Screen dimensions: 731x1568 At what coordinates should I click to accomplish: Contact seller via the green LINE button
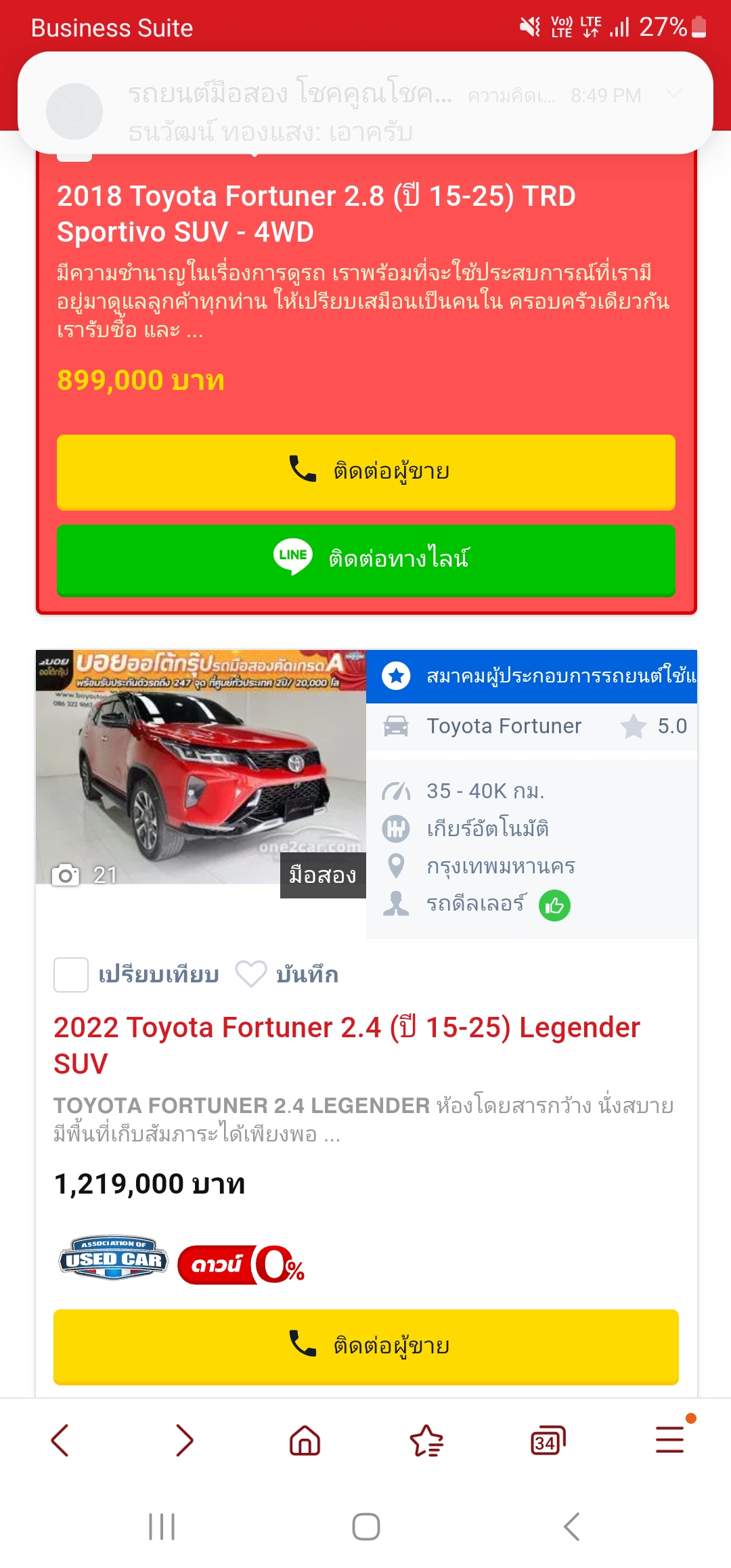[366, 560]
